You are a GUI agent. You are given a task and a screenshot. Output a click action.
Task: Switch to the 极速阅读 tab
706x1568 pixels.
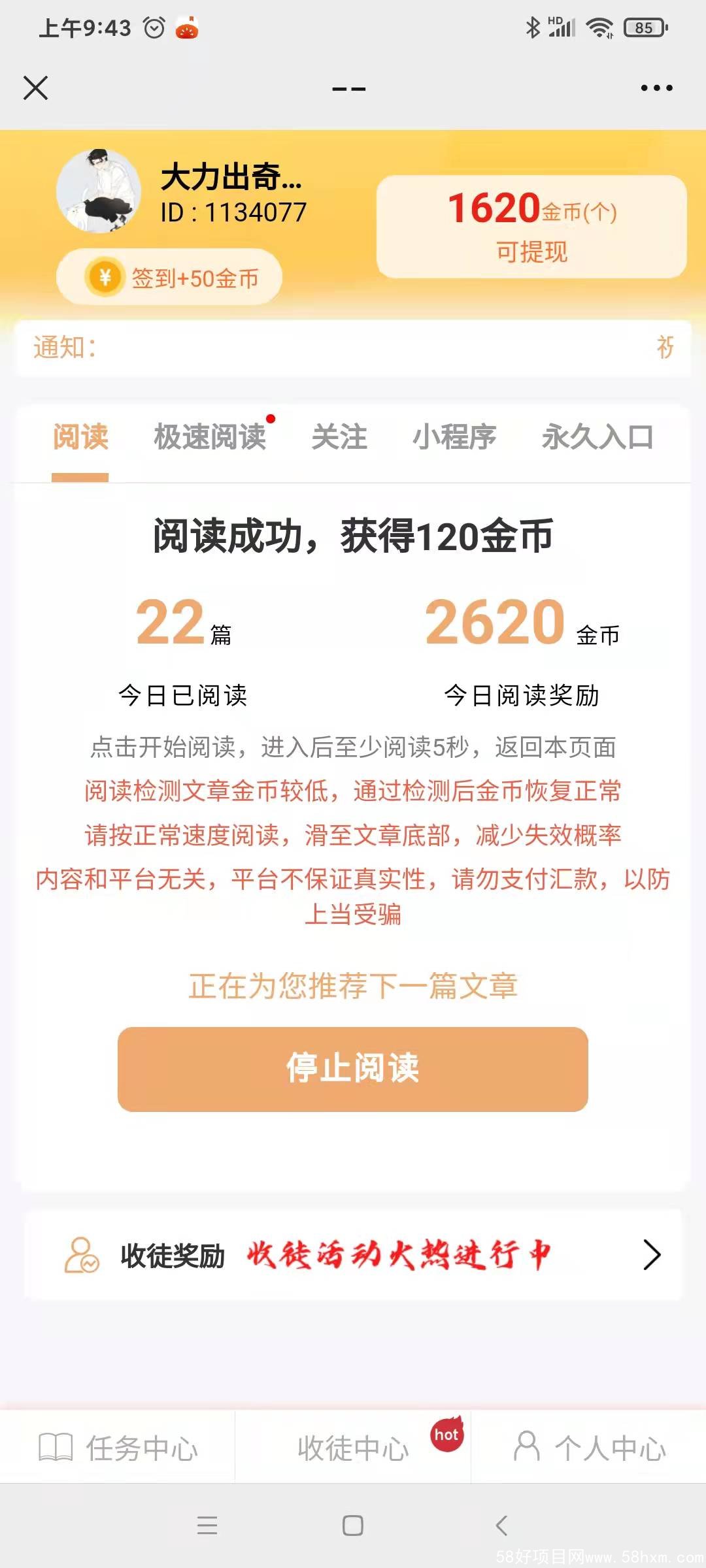[x=210, y=436]
